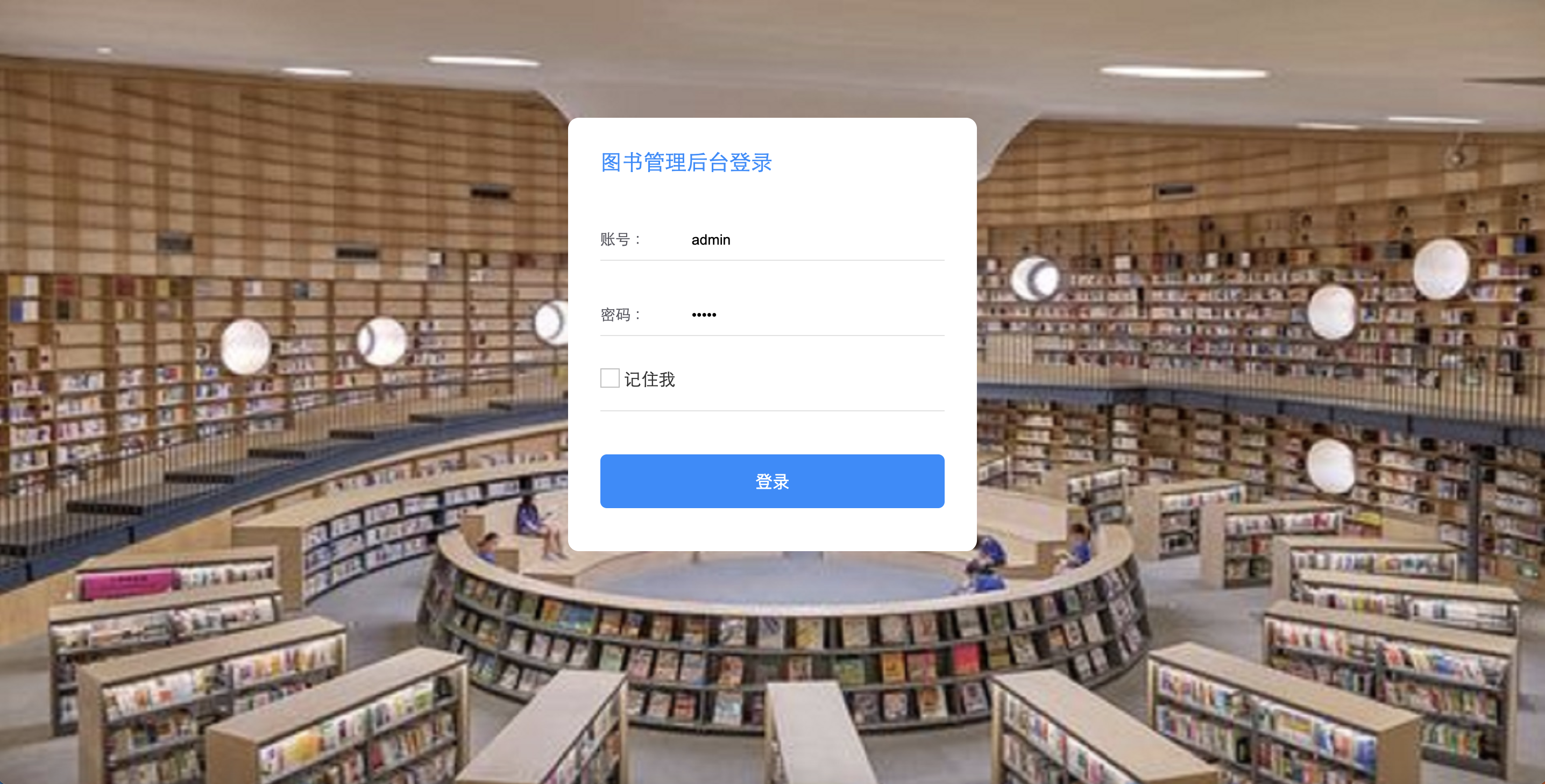Focus the 账号 field containing admin
The width and height of the screenshot is (1545, 784).
(816, 240)
